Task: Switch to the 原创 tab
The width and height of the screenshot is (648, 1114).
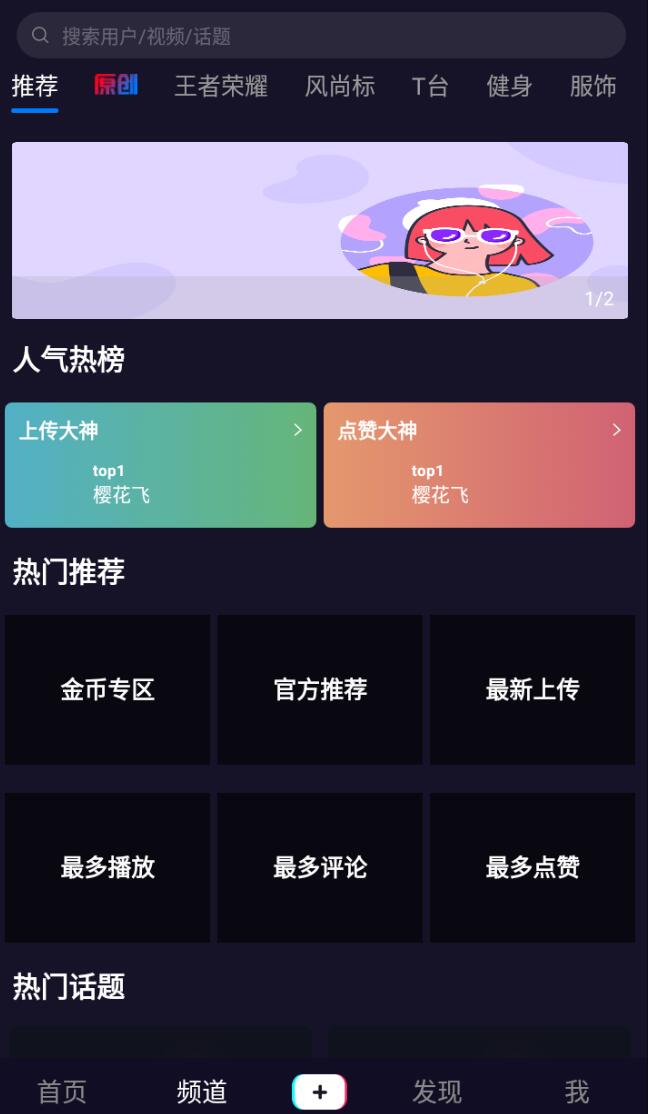Action: tap(116, 86)
